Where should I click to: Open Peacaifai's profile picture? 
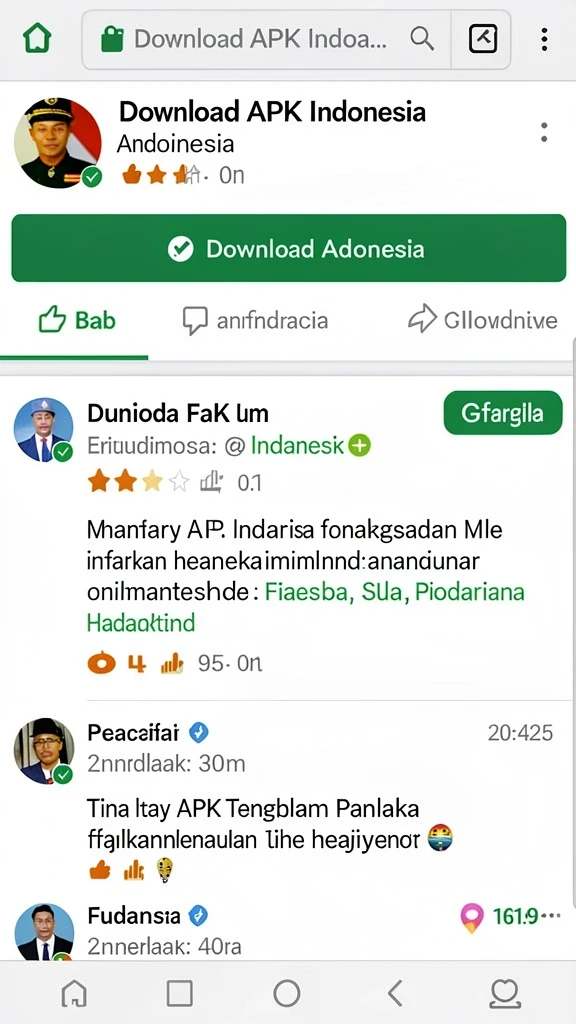(x=44, y=750)
